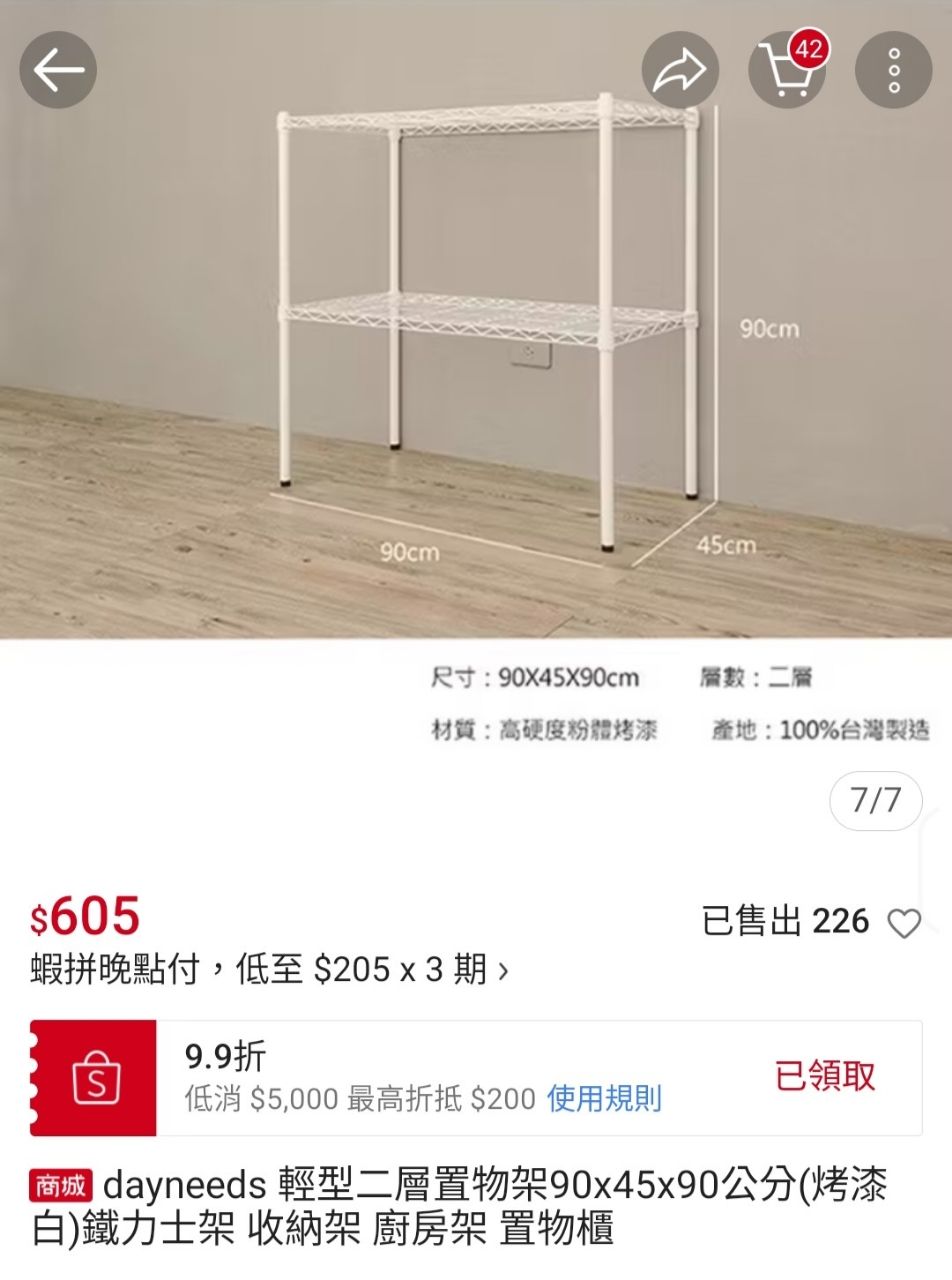Go back using the arrow icon
The image size is (952, 1280).
pos(58,70)
